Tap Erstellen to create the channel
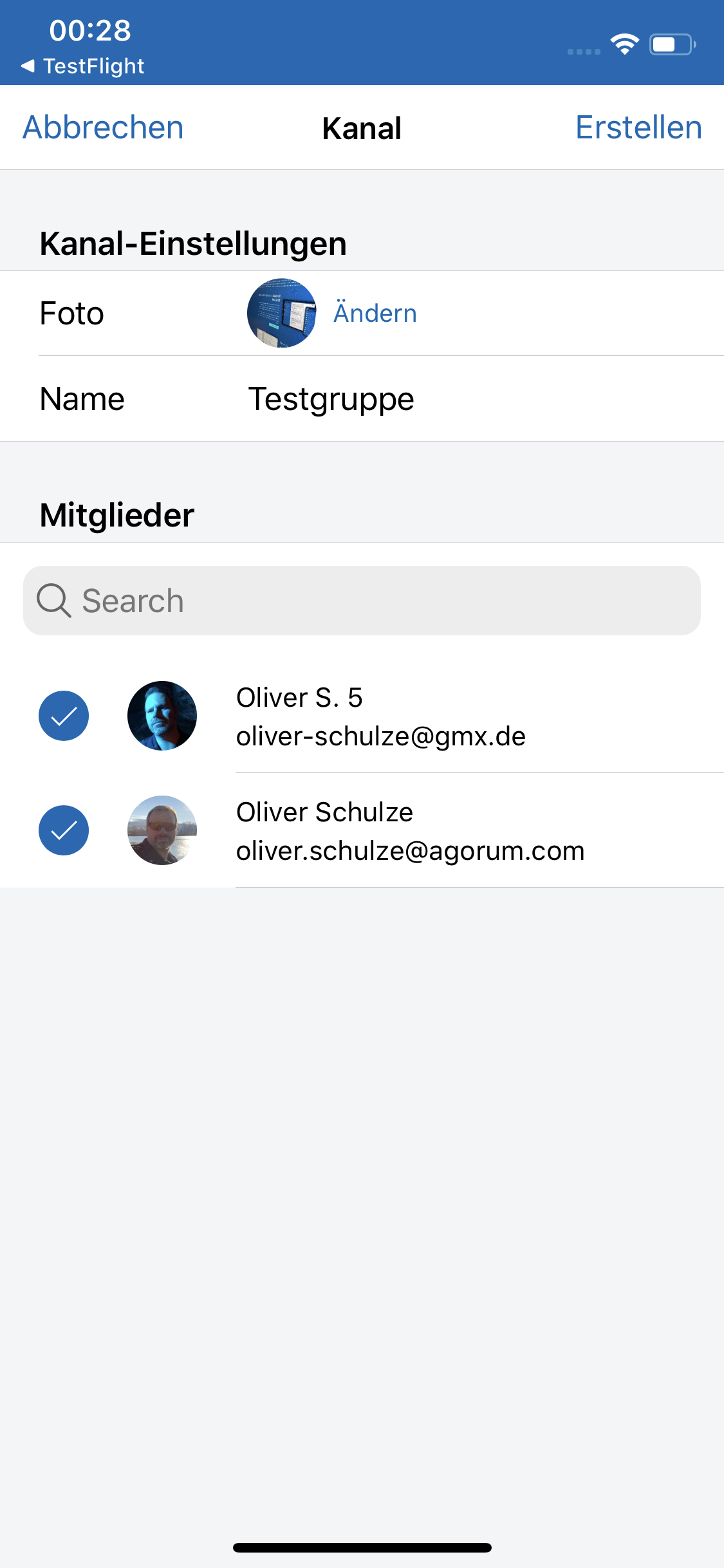 (638, 127)
